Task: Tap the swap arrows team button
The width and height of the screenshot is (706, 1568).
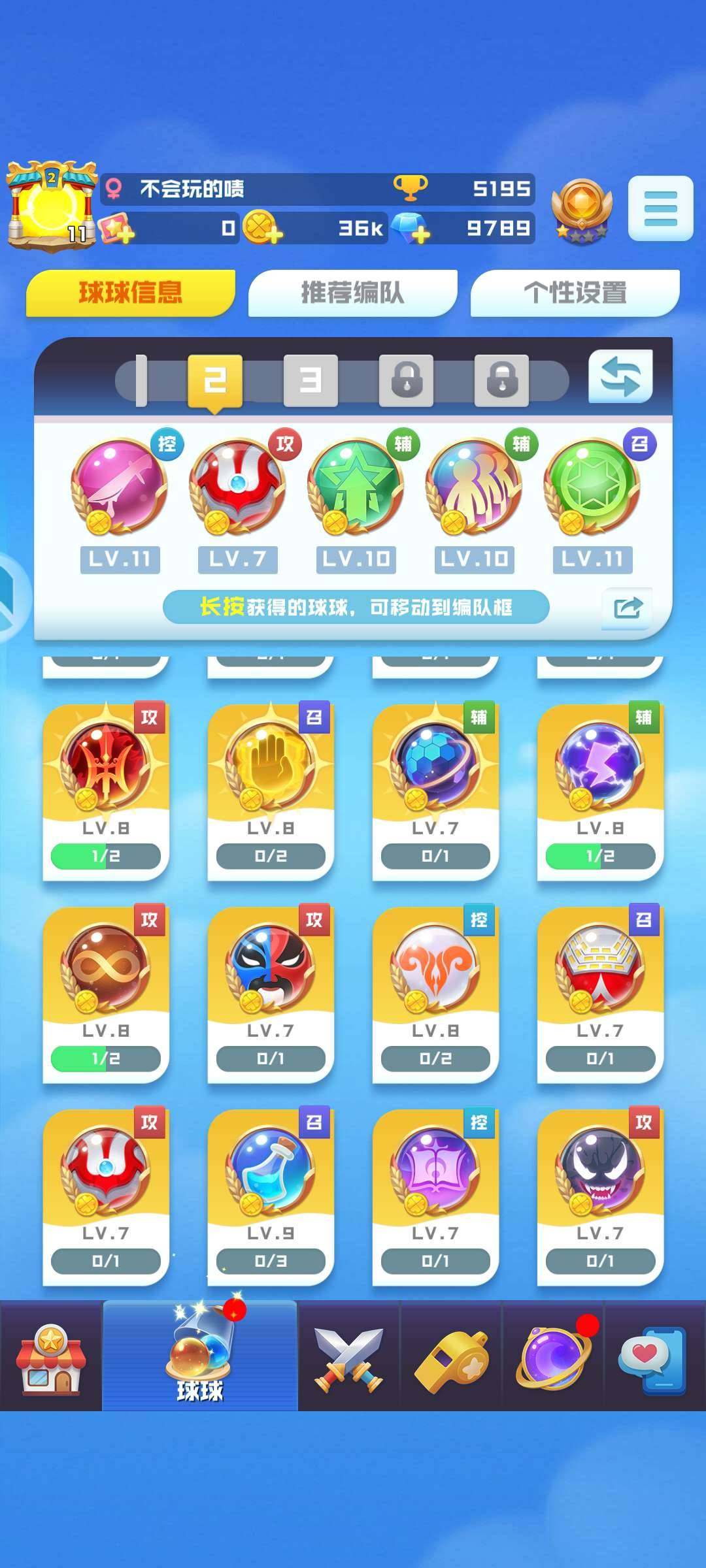Action: tap(620, 377)
